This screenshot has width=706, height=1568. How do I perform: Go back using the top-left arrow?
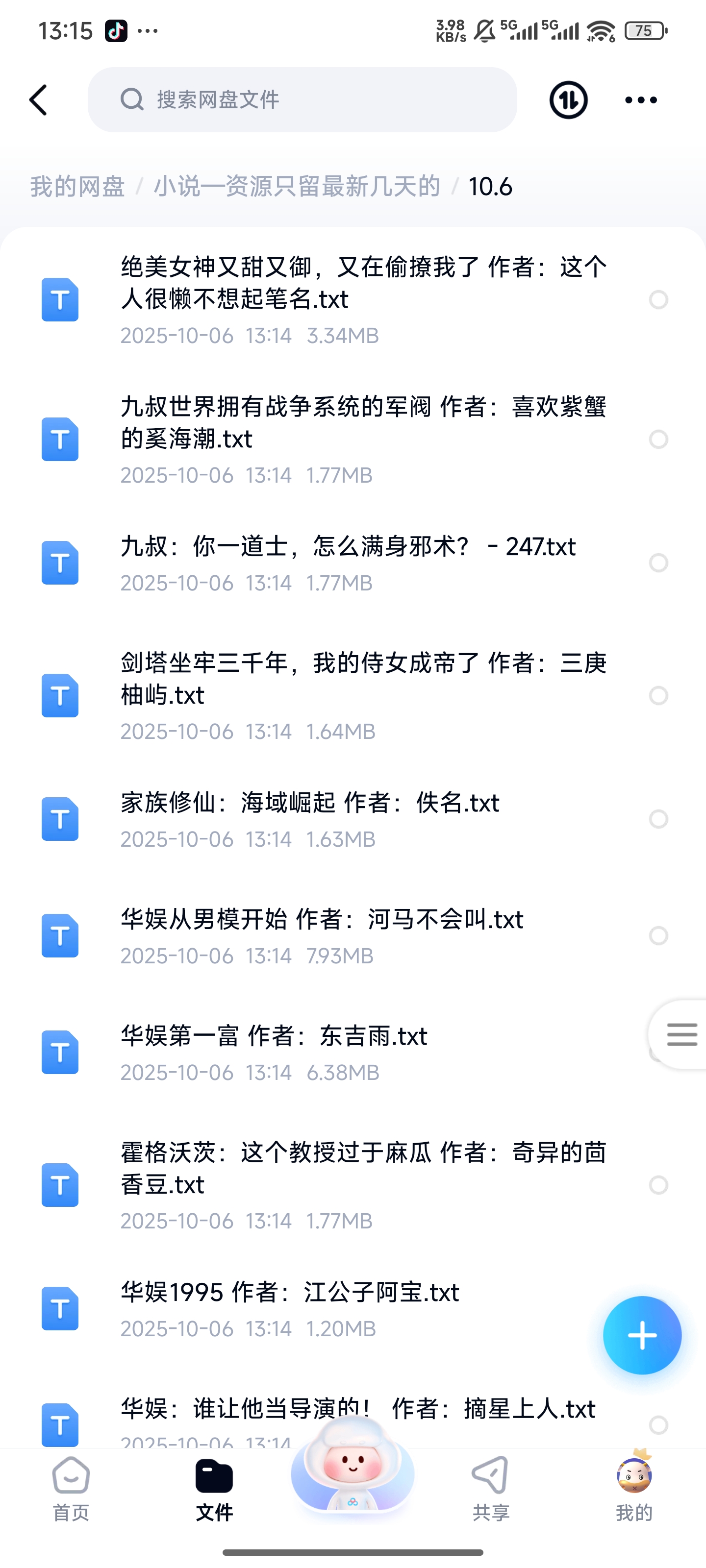(38, 100)
